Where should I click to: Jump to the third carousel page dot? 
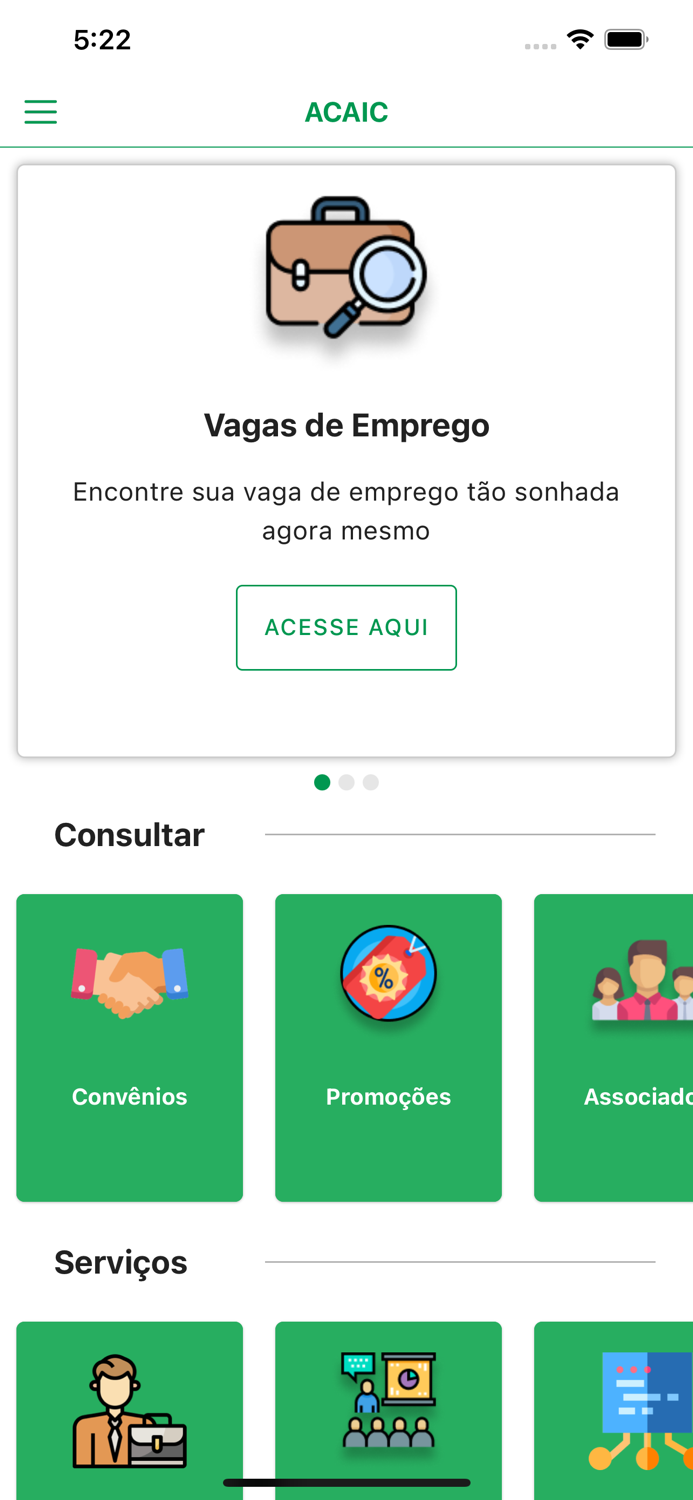tap(371, 782)
